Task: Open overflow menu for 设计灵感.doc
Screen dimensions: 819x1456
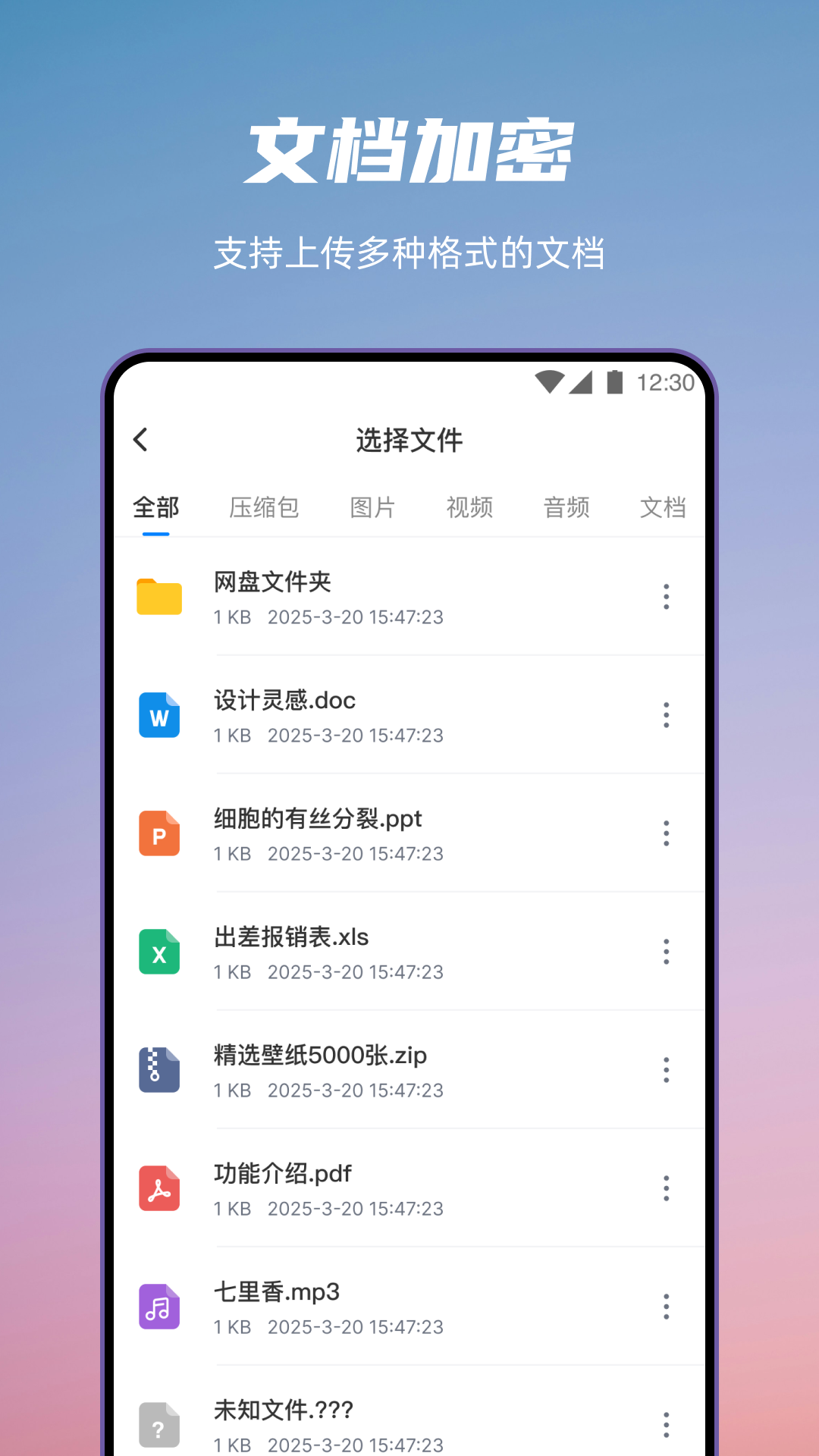Action: coord(667,715)
